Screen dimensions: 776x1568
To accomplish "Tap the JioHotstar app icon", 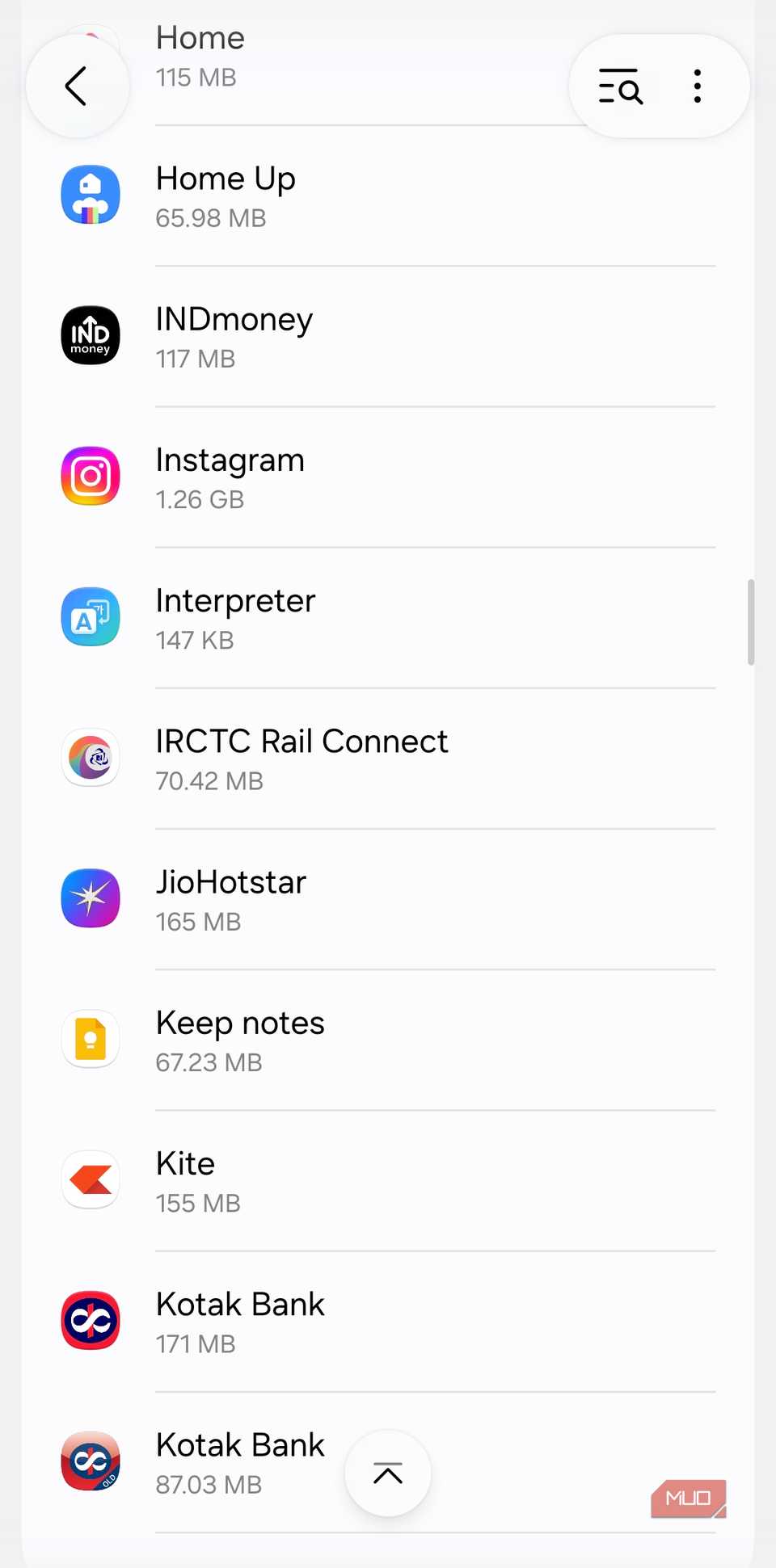I will 91,898.
